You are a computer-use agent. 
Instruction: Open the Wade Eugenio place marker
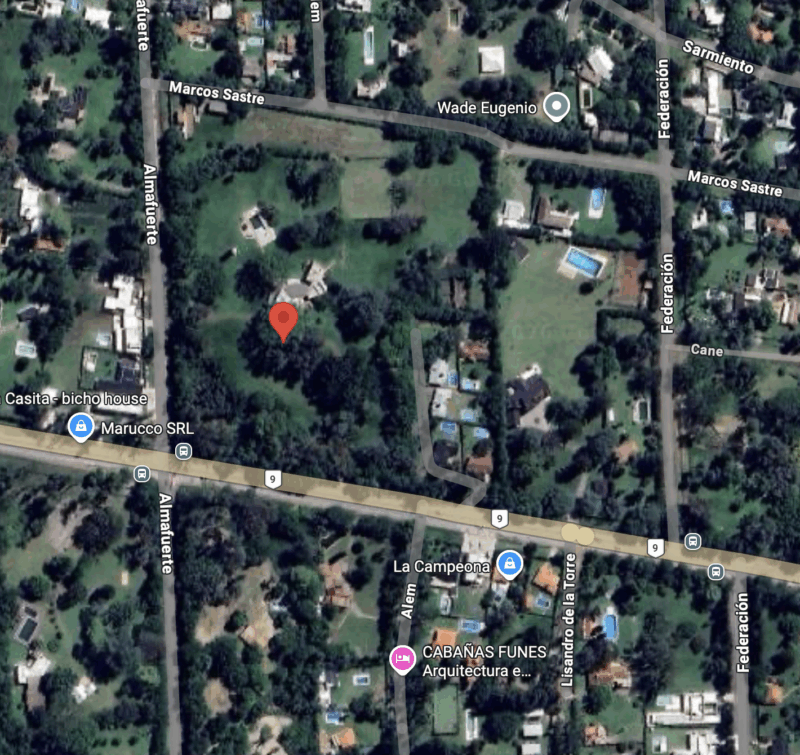[x=556, y=107]
